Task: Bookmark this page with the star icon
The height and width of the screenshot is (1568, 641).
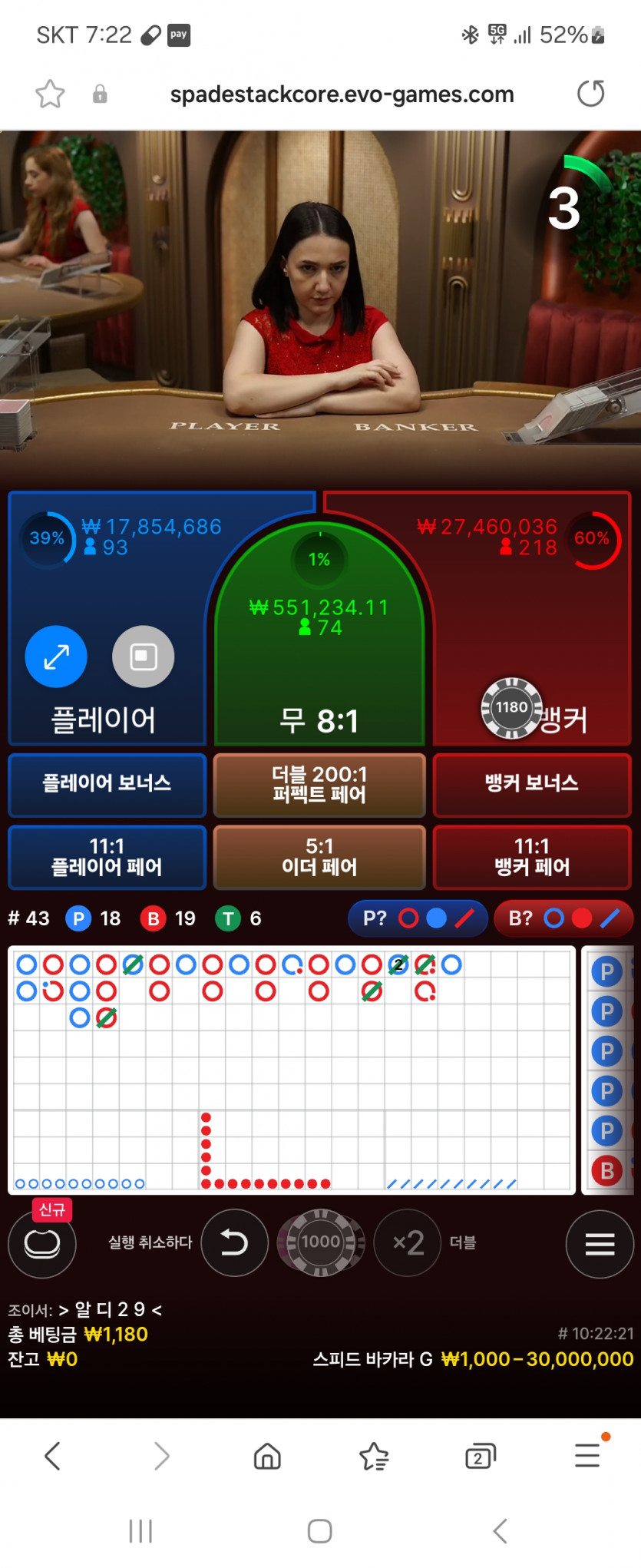Action: pos(50,94)
